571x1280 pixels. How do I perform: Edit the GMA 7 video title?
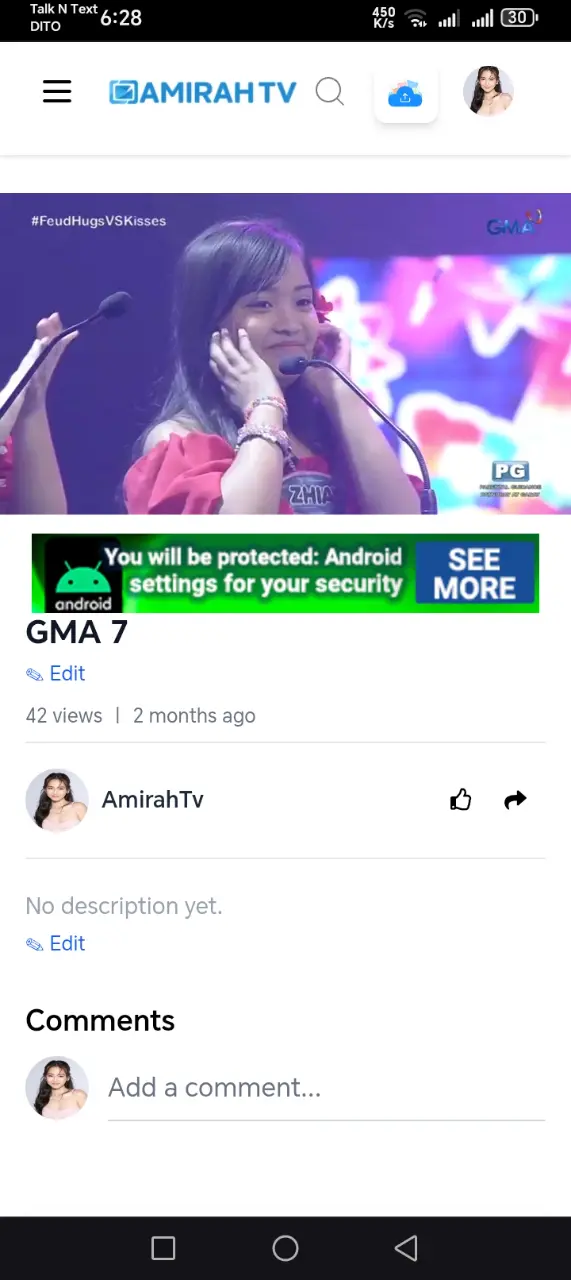coord(56,674)
